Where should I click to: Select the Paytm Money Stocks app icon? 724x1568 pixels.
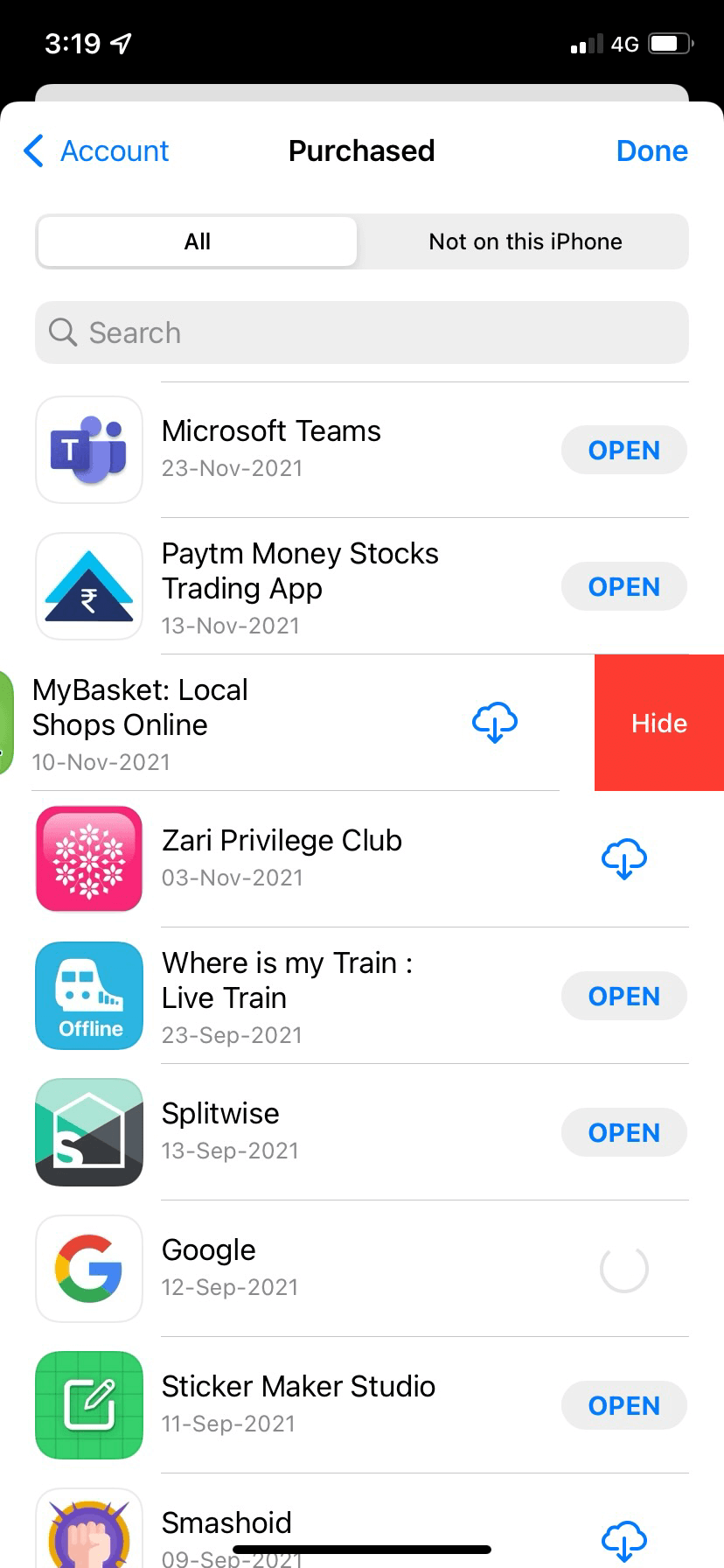click(88, 586)
